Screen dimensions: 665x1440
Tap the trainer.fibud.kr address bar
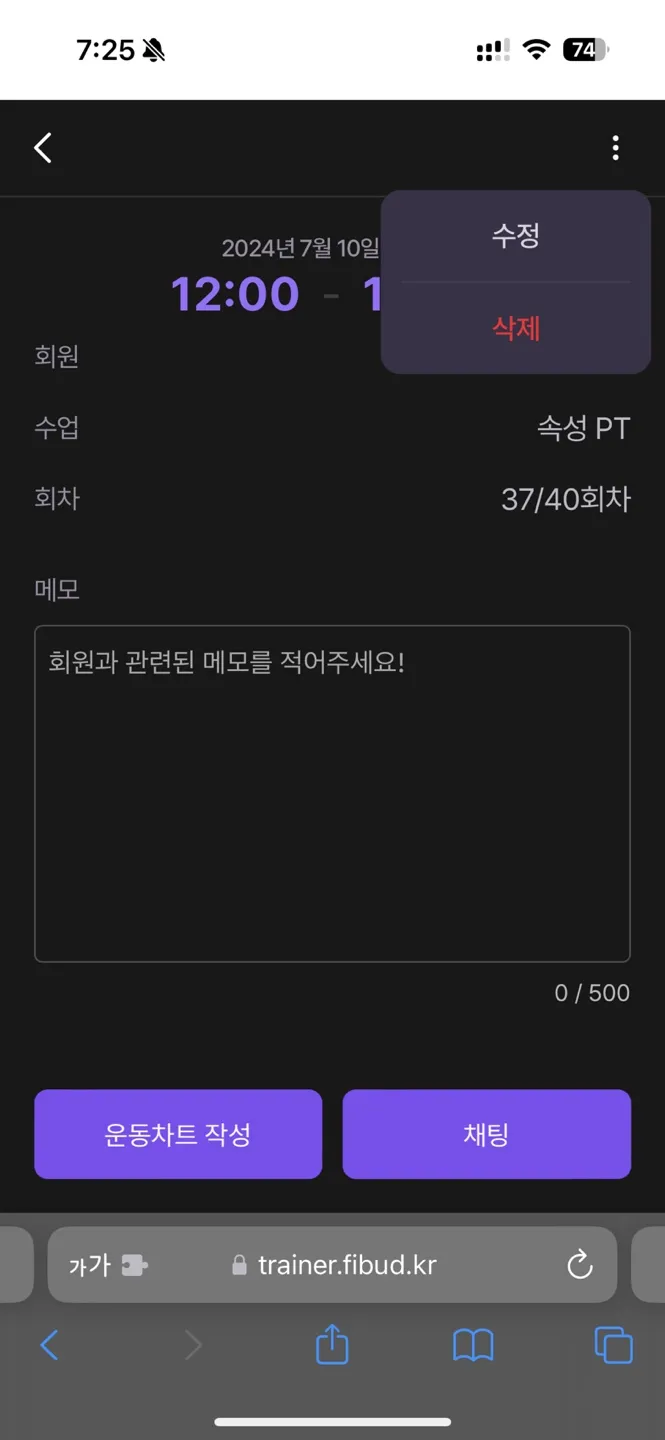(346, 1265)
